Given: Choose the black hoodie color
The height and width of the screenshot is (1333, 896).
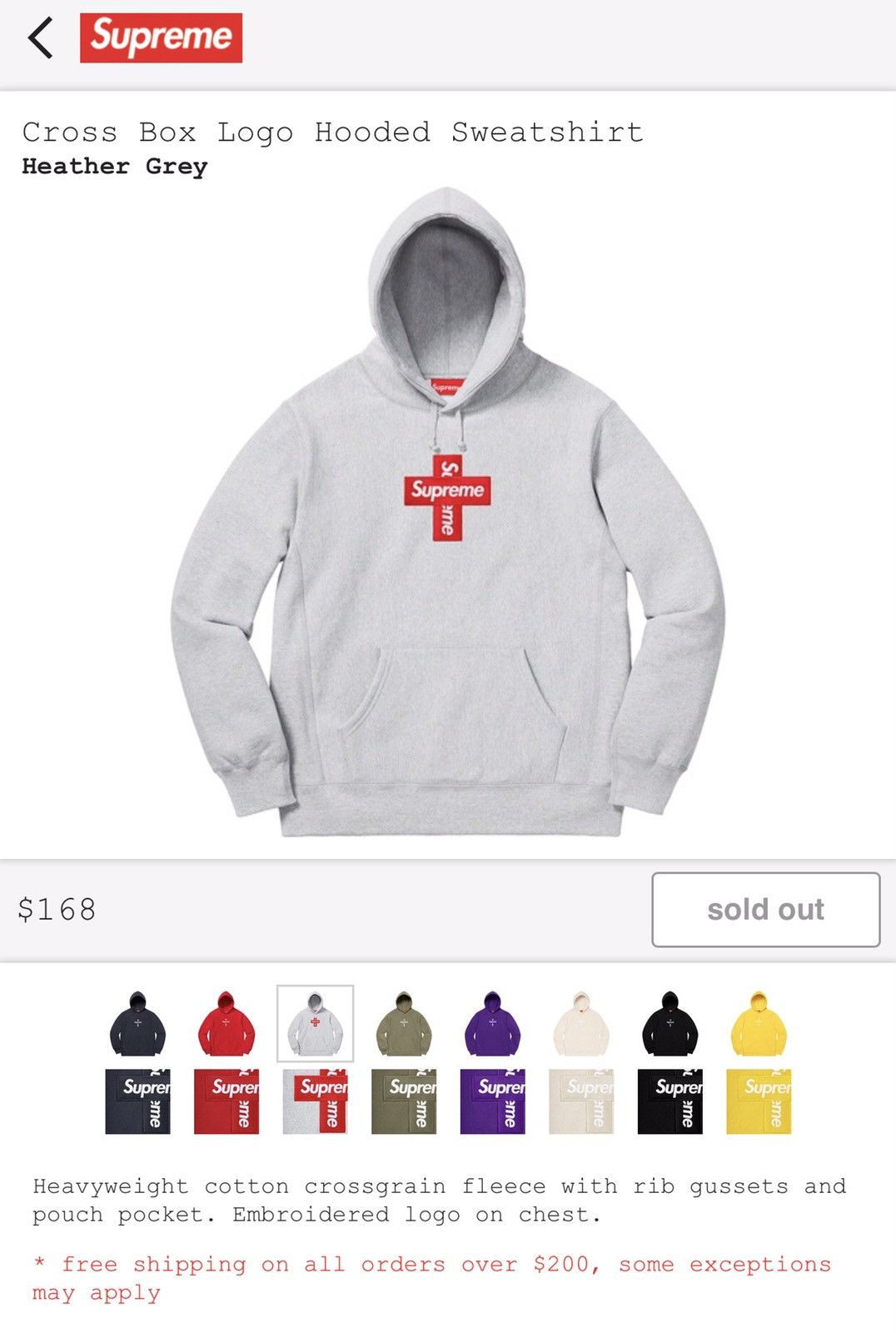Looking at the screenshot, I should pyautogui.click(x=670, y=1023).
